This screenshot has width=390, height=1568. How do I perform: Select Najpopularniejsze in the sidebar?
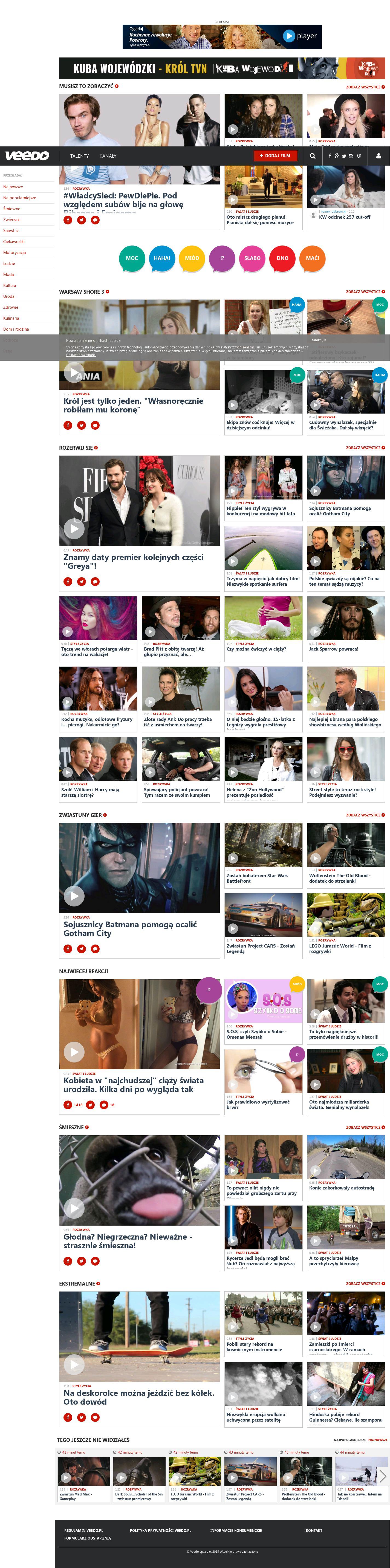coord(19,198)
